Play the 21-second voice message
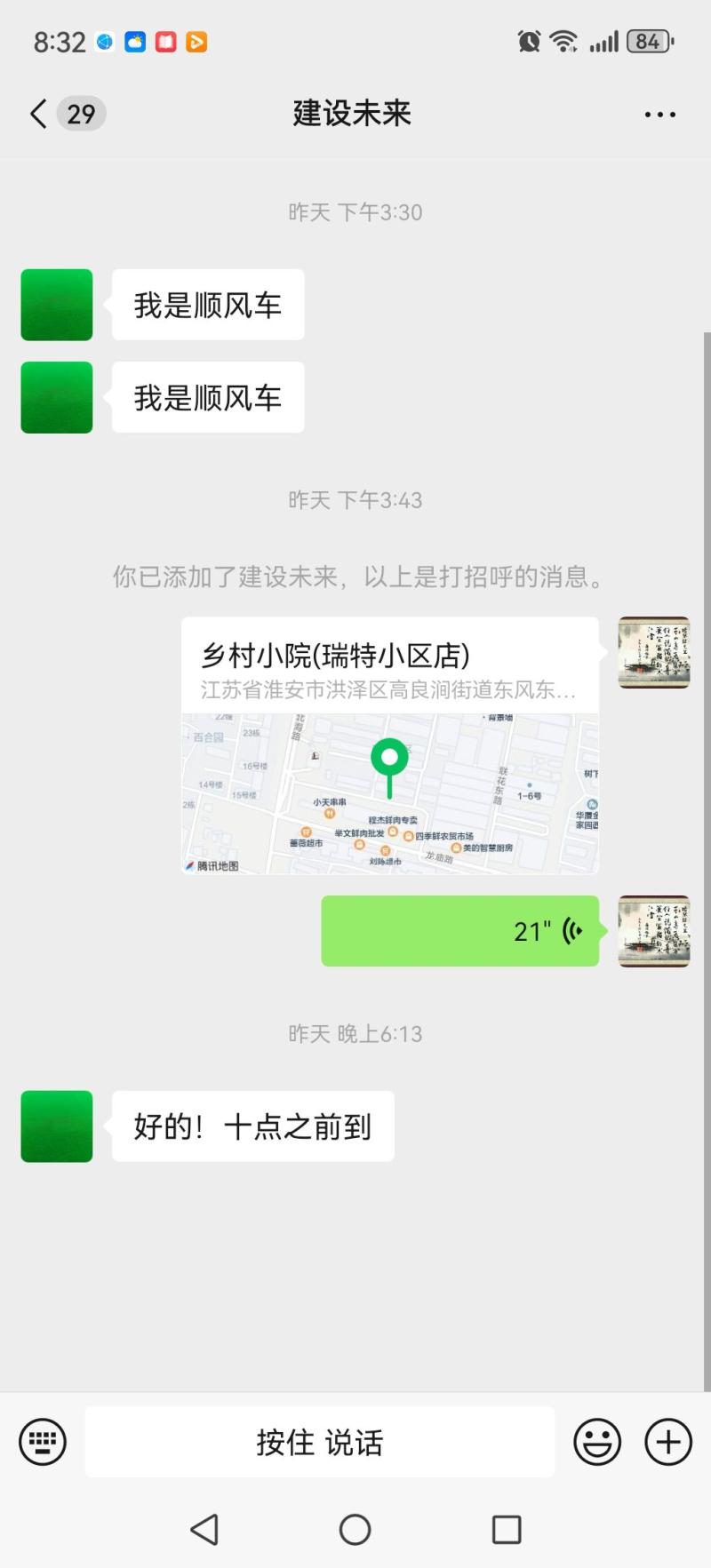Image resolution: width=711 pixels, height=1568 pixels. 459,931
